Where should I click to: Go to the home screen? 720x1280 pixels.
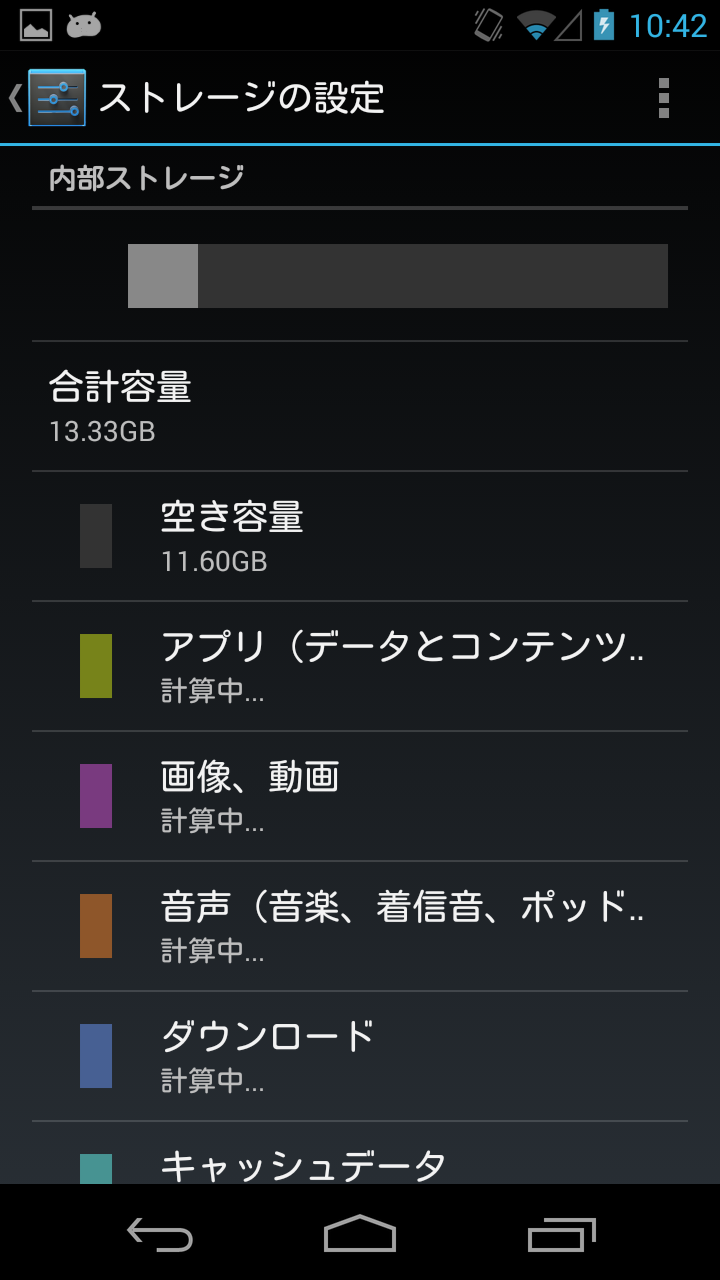pos(360,1234)
